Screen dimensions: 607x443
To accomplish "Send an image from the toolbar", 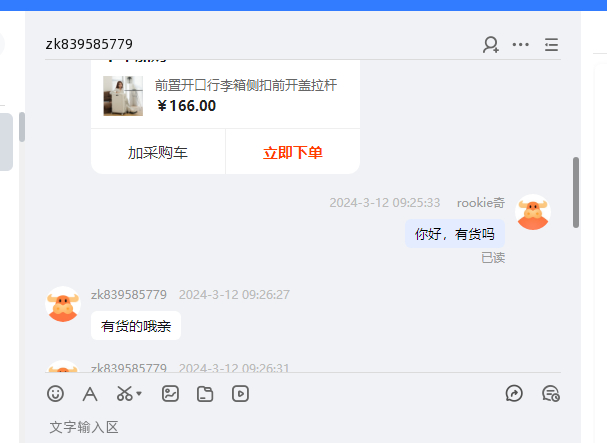I will tap(171, 394).
